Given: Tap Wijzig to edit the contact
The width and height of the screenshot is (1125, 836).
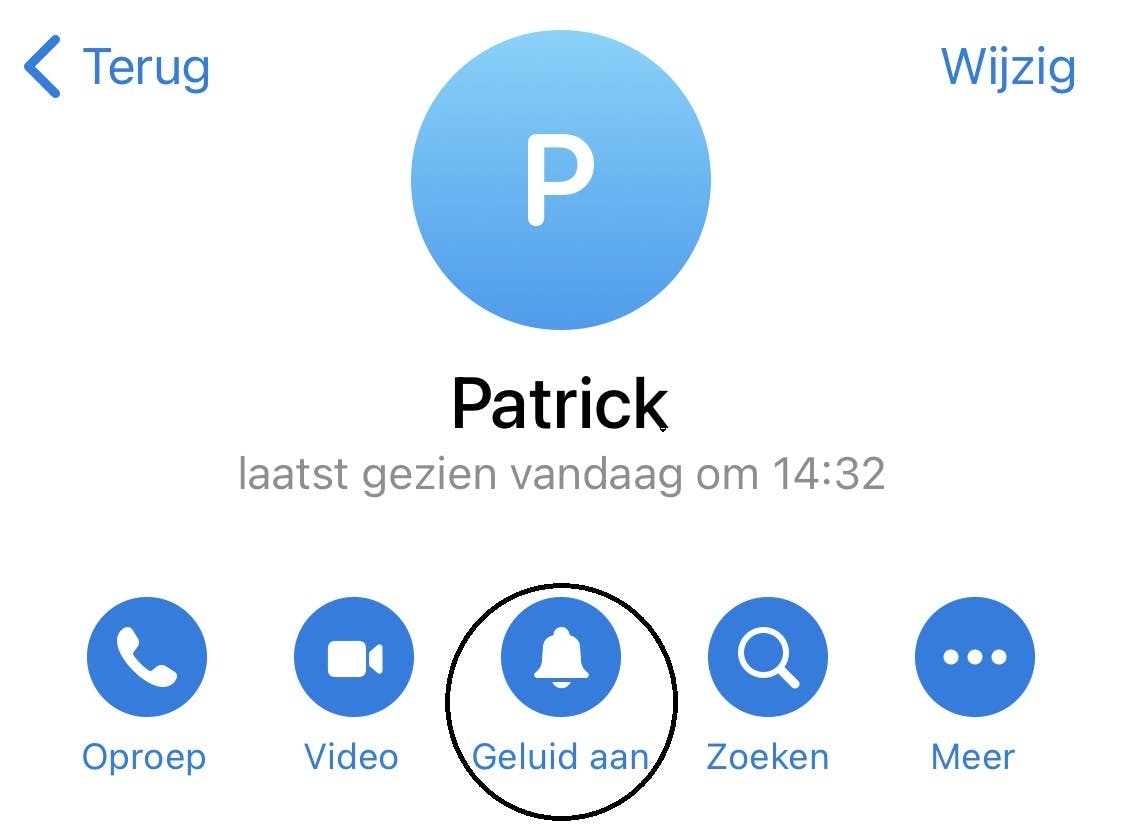Looking at the screenshot, I should (1007, 67).
